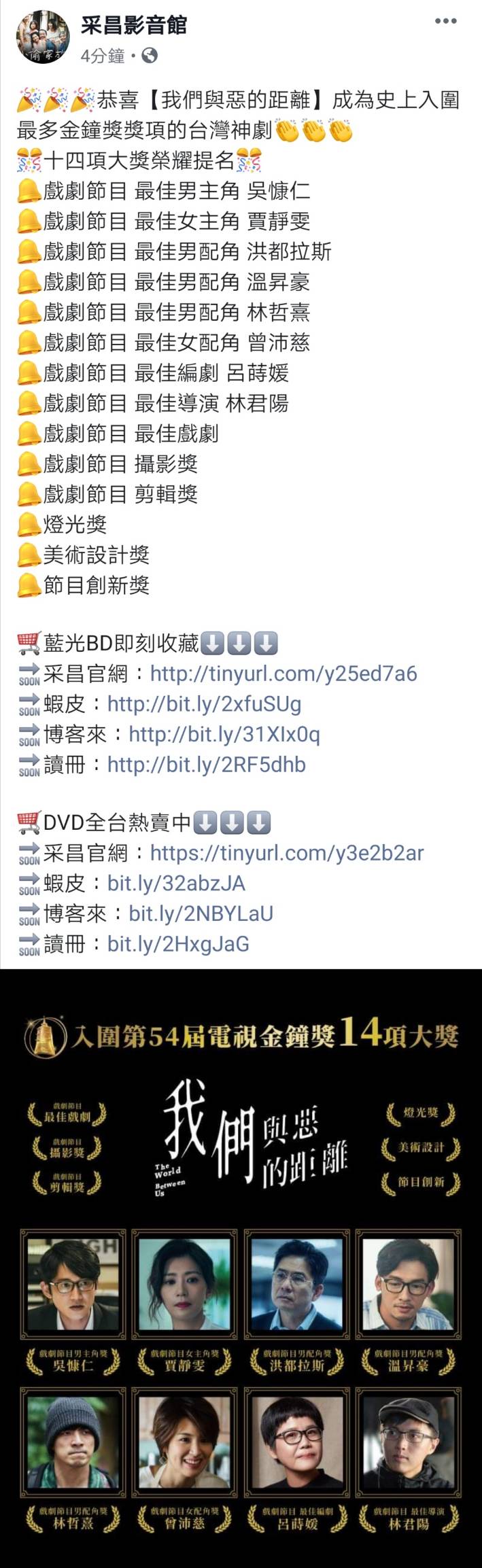Open 博客來 link bit.ly/31XIx0q
482x1568 pixels.
tap(224, 734)
